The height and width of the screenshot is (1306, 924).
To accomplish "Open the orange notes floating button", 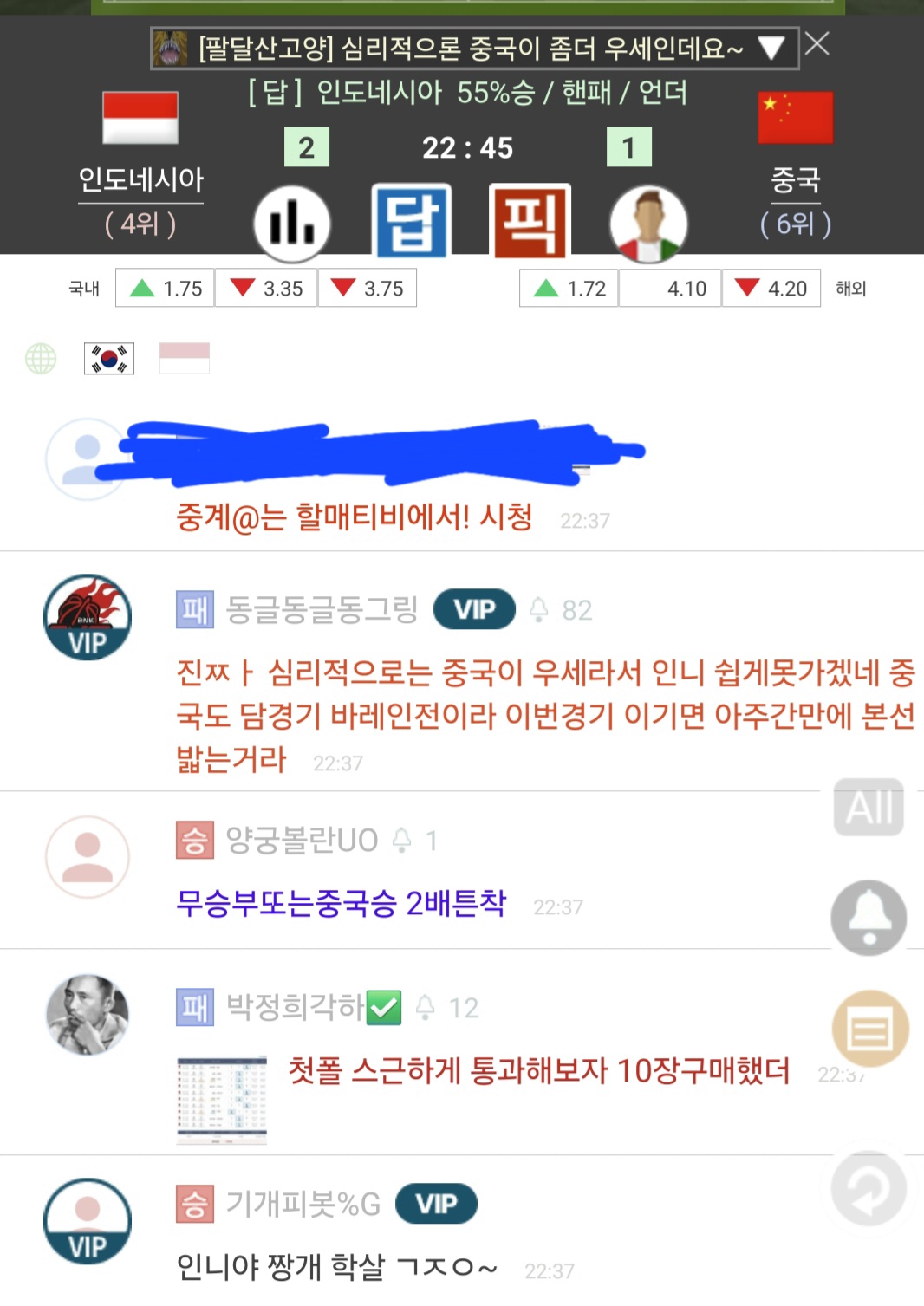I will tap(870, 1030).
